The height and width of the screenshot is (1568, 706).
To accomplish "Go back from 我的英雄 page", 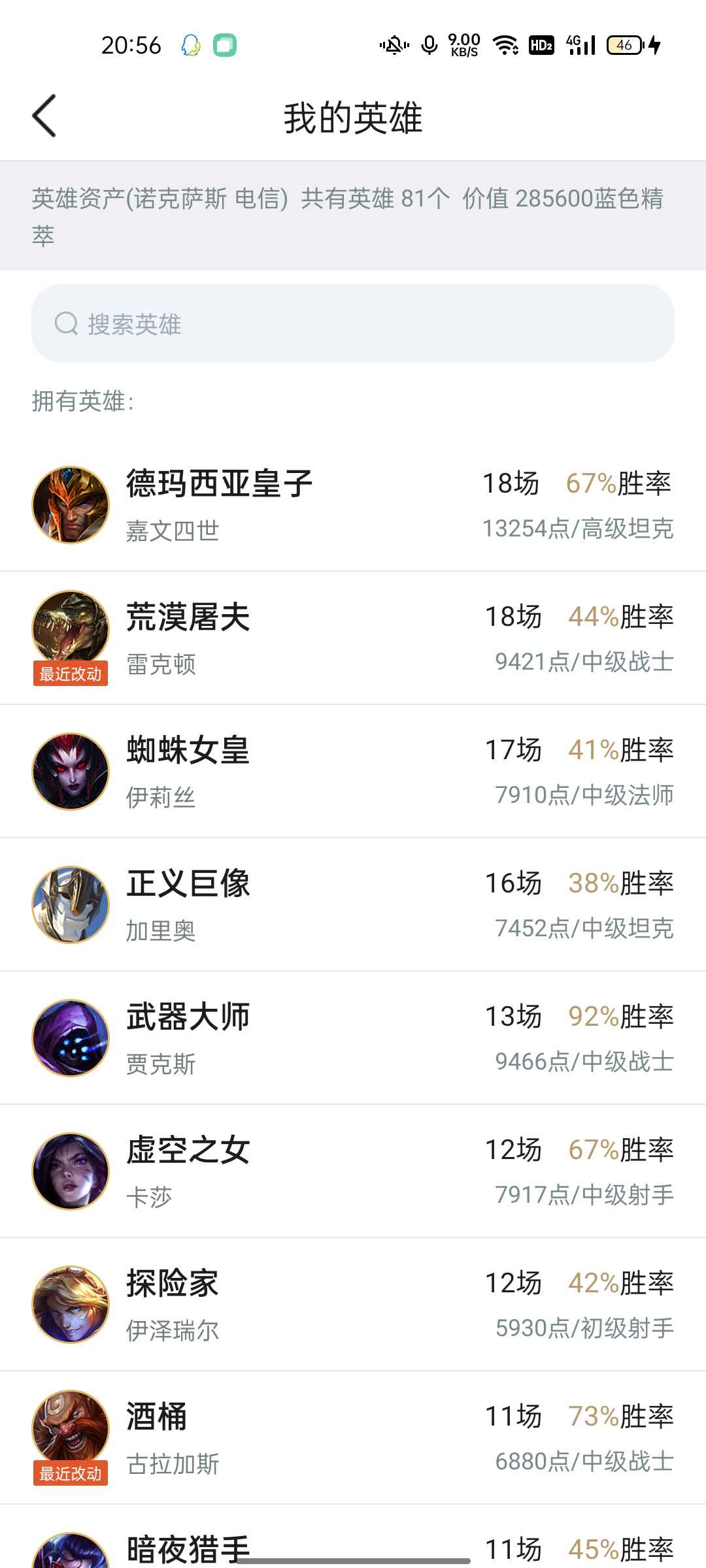I will (x=44, y=116).
